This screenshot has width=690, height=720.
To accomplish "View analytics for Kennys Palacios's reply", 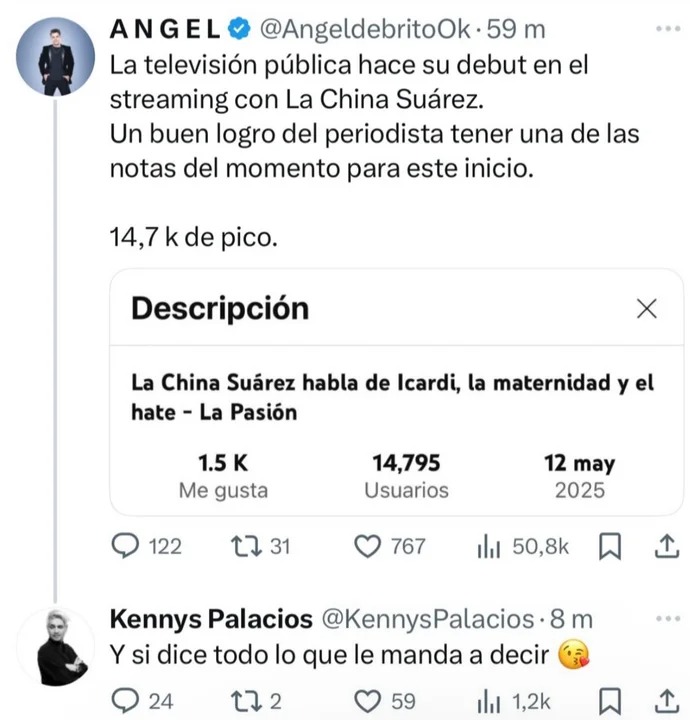I will point(489,701).
